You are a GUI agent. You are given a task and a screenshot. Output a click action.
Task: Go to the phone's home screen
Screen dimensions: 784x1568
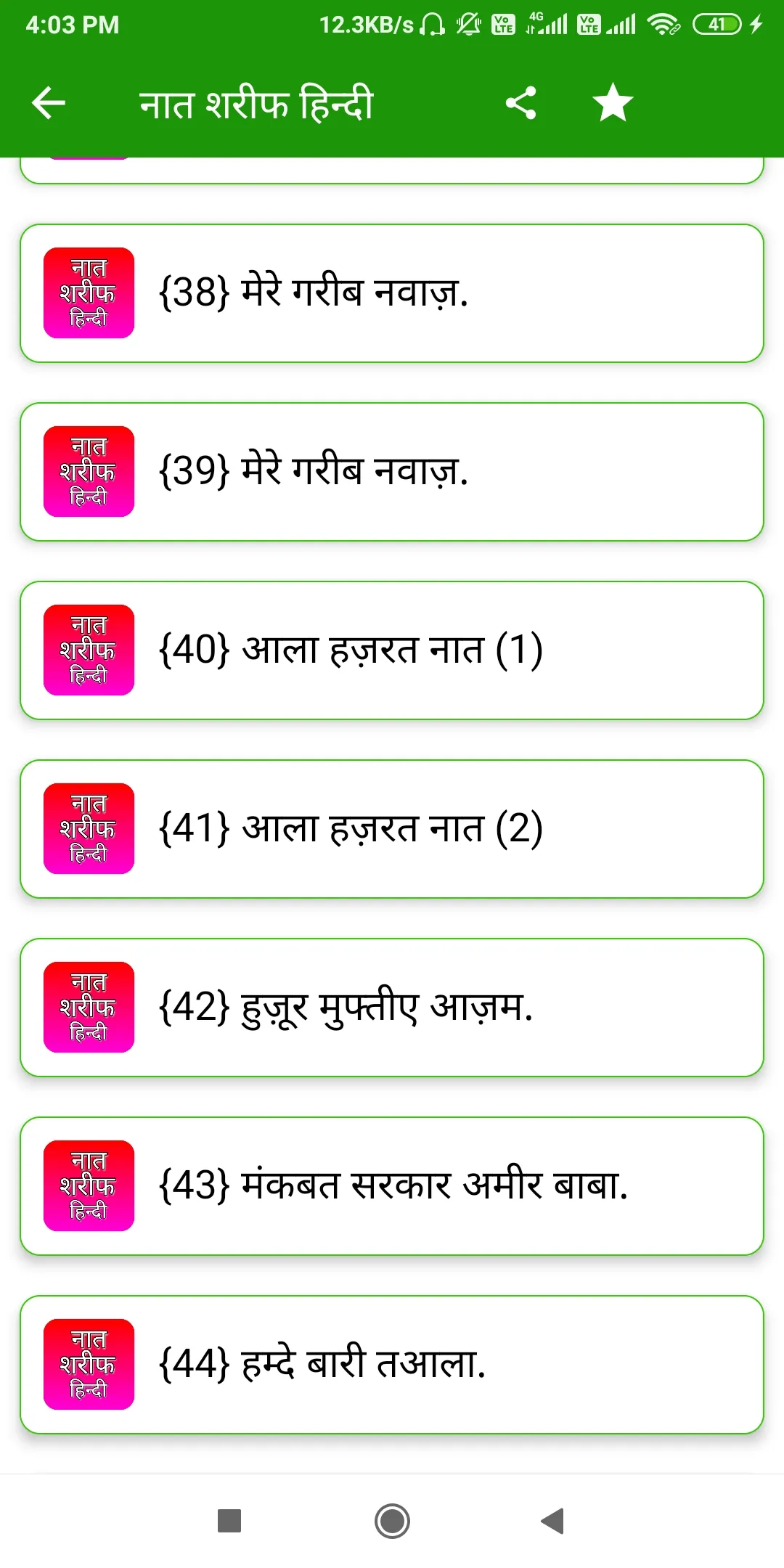tap(392, 1521)
